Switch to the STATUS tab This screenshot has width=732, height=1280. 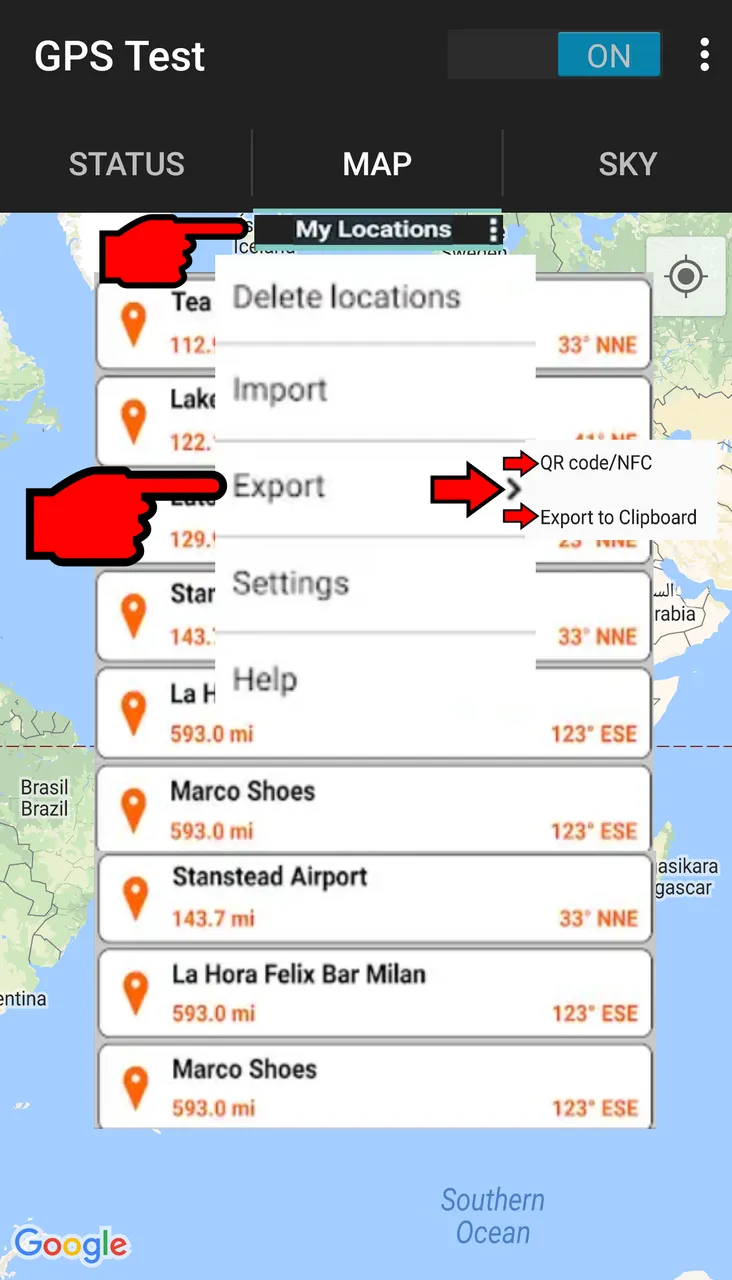126,164
